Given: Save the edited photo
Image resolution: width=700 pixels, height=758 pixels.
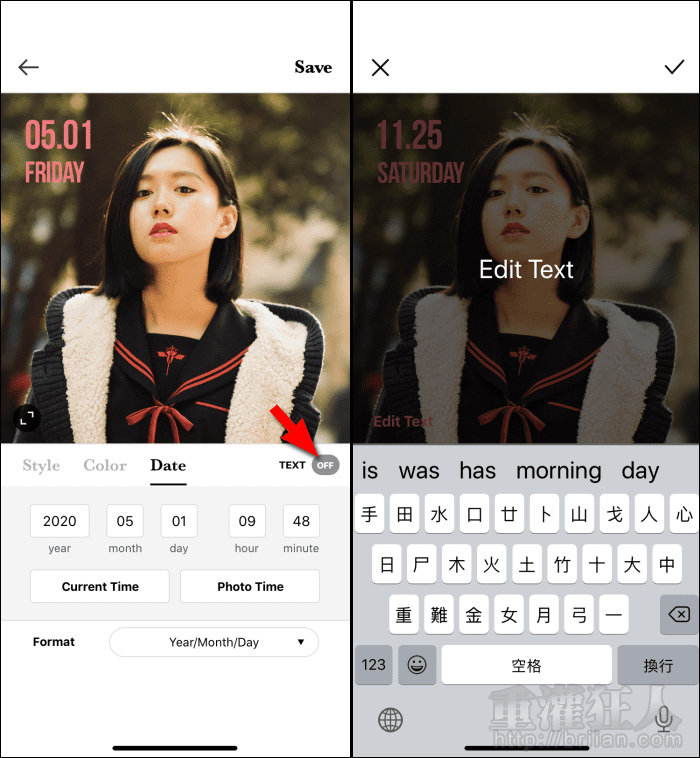Looking at the screenshot, I should (x=313, y=67).
